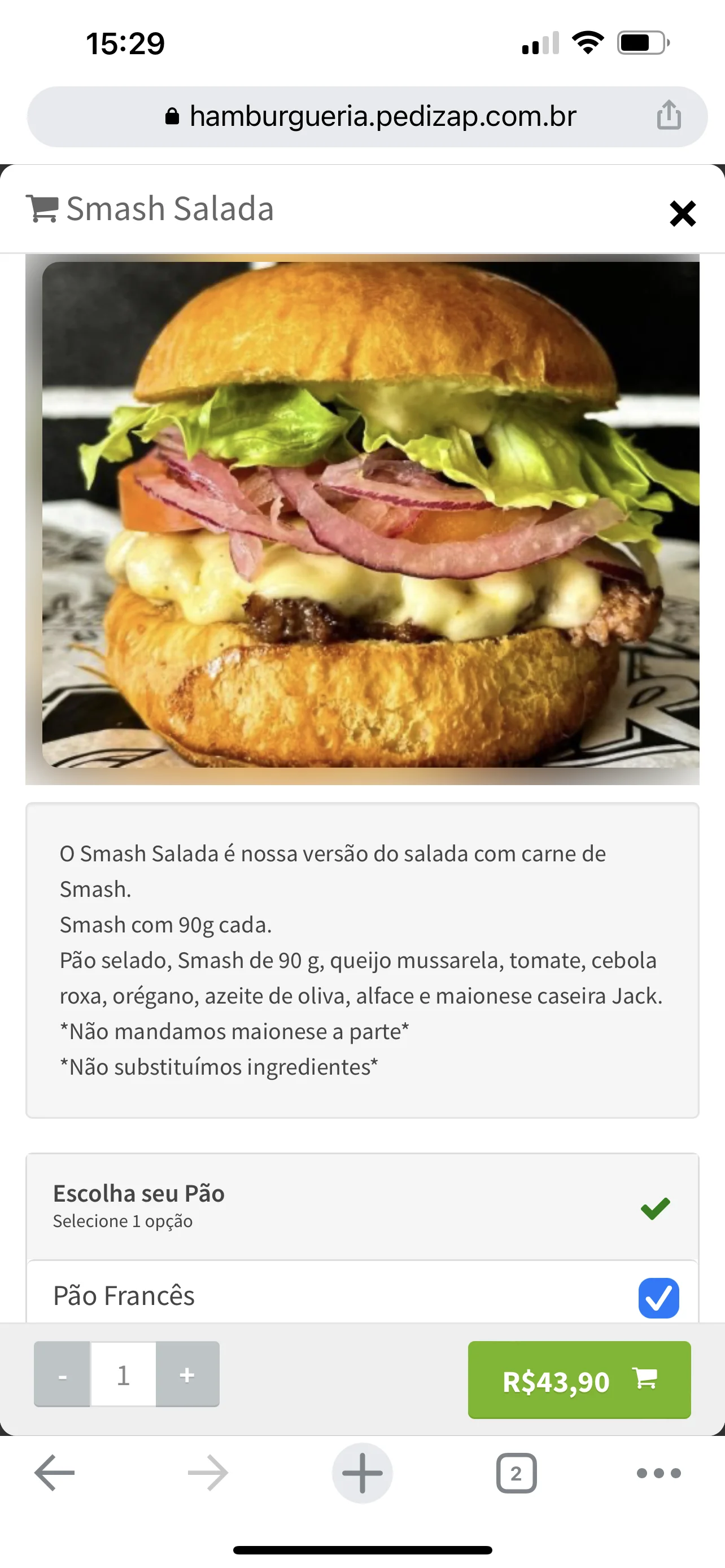Tap the green checkmark beside Escolha seu Pão
725x1568 pixels.
pos(656,1208)
